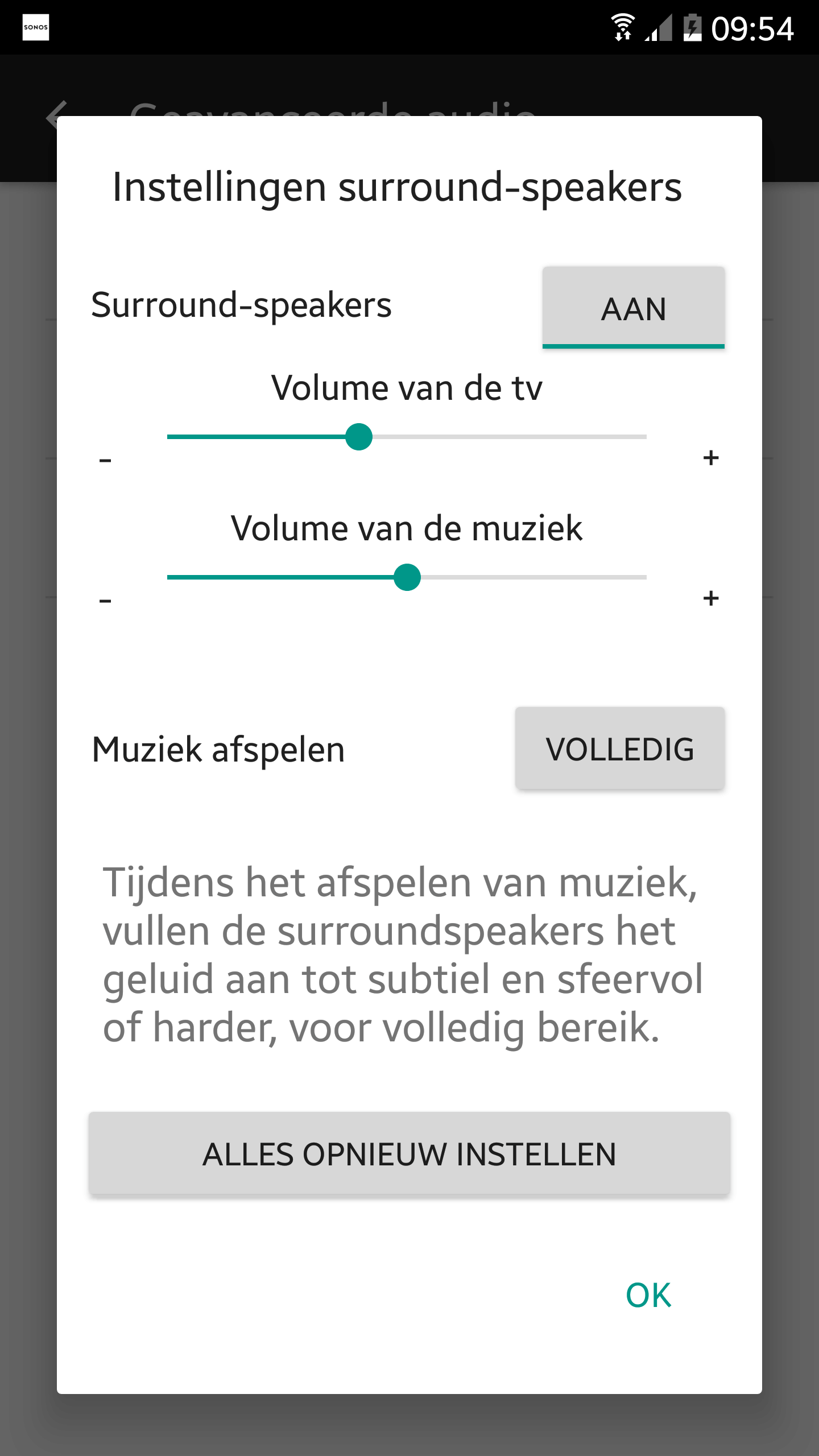
Task: Toggle the Surround-speakers AAN button
Action: pyautogui.click(x=633, y=308)
